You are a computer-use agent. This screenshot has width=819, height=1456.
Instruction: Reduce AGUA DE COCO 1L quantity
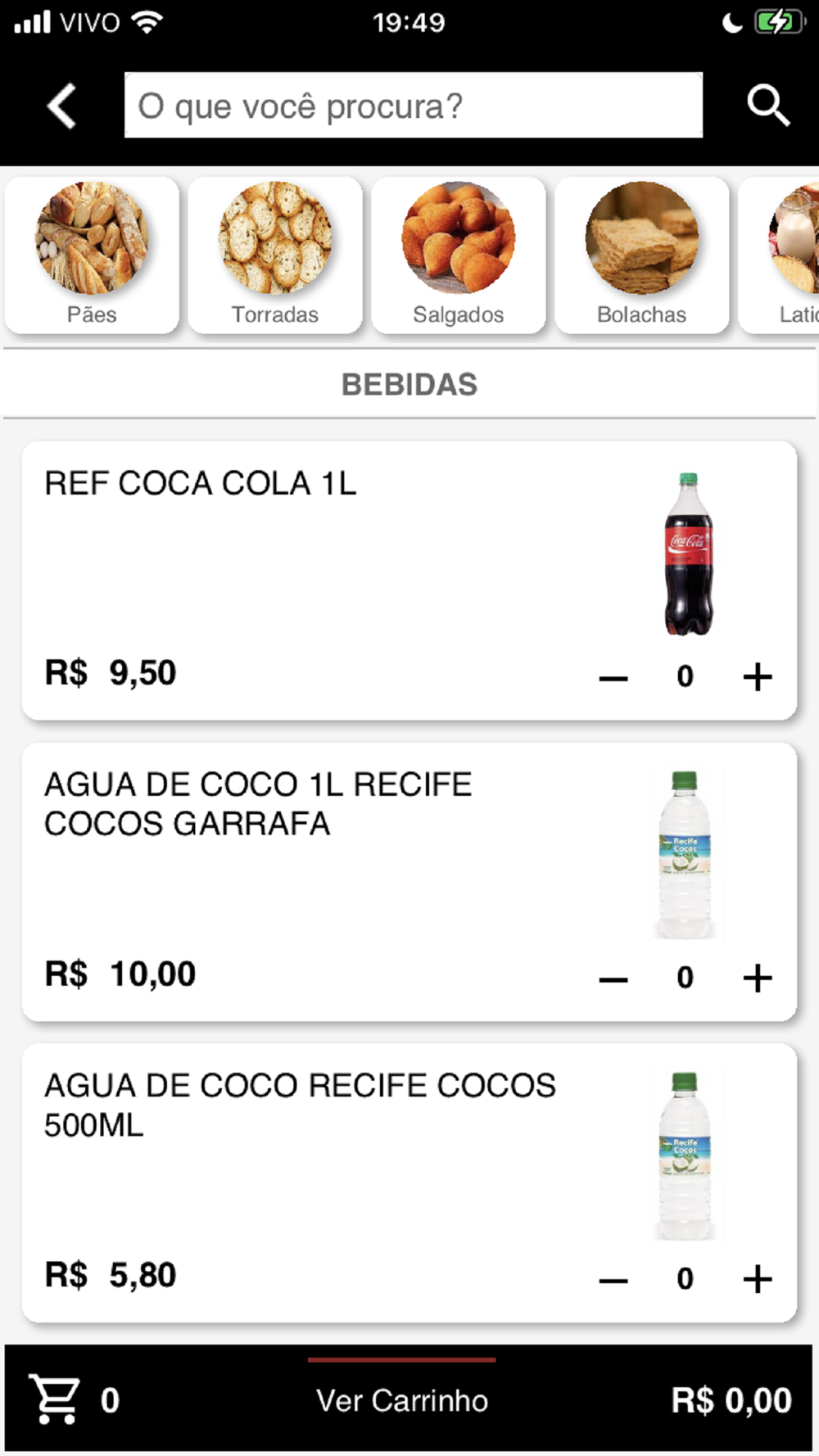tap(613, 979)
